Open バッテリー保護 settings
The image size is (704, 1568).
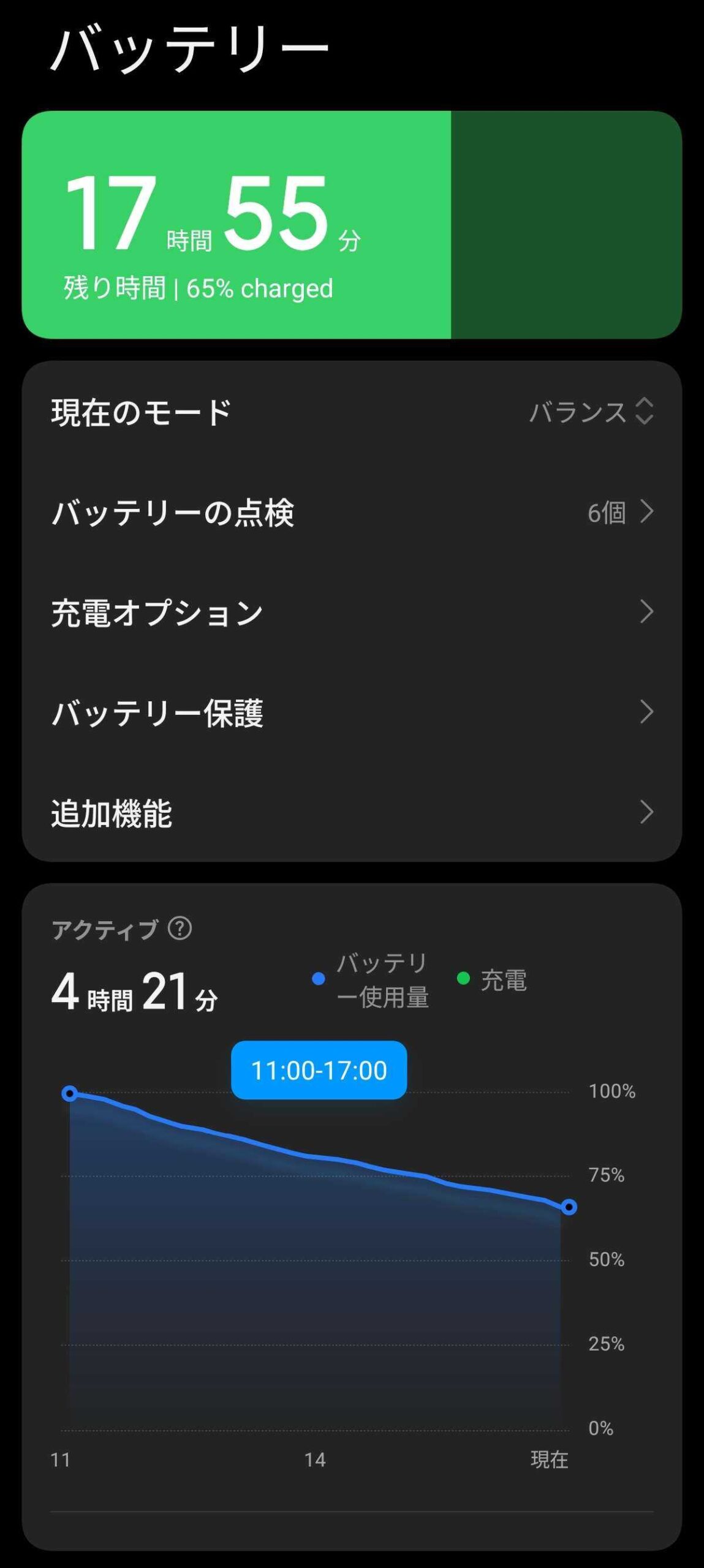352,712
